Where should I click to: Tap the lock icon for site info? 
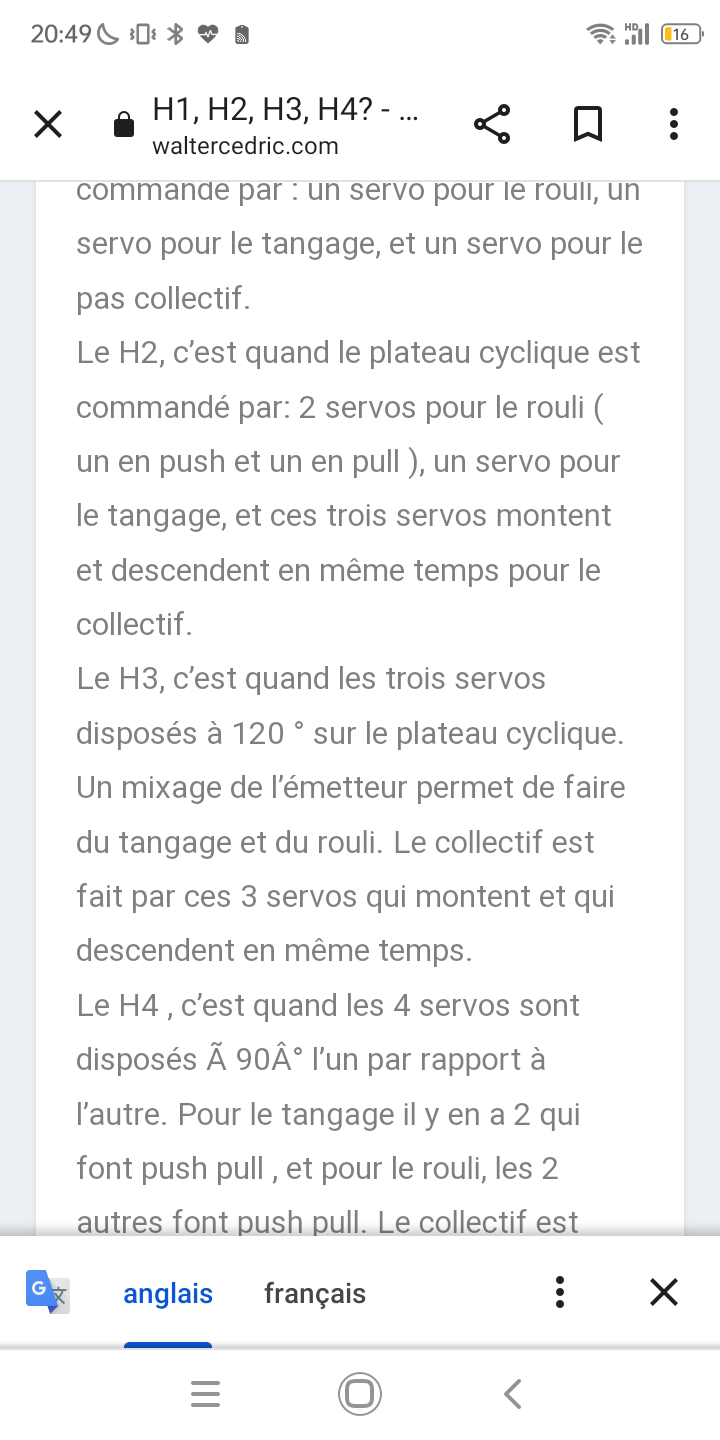124,125
